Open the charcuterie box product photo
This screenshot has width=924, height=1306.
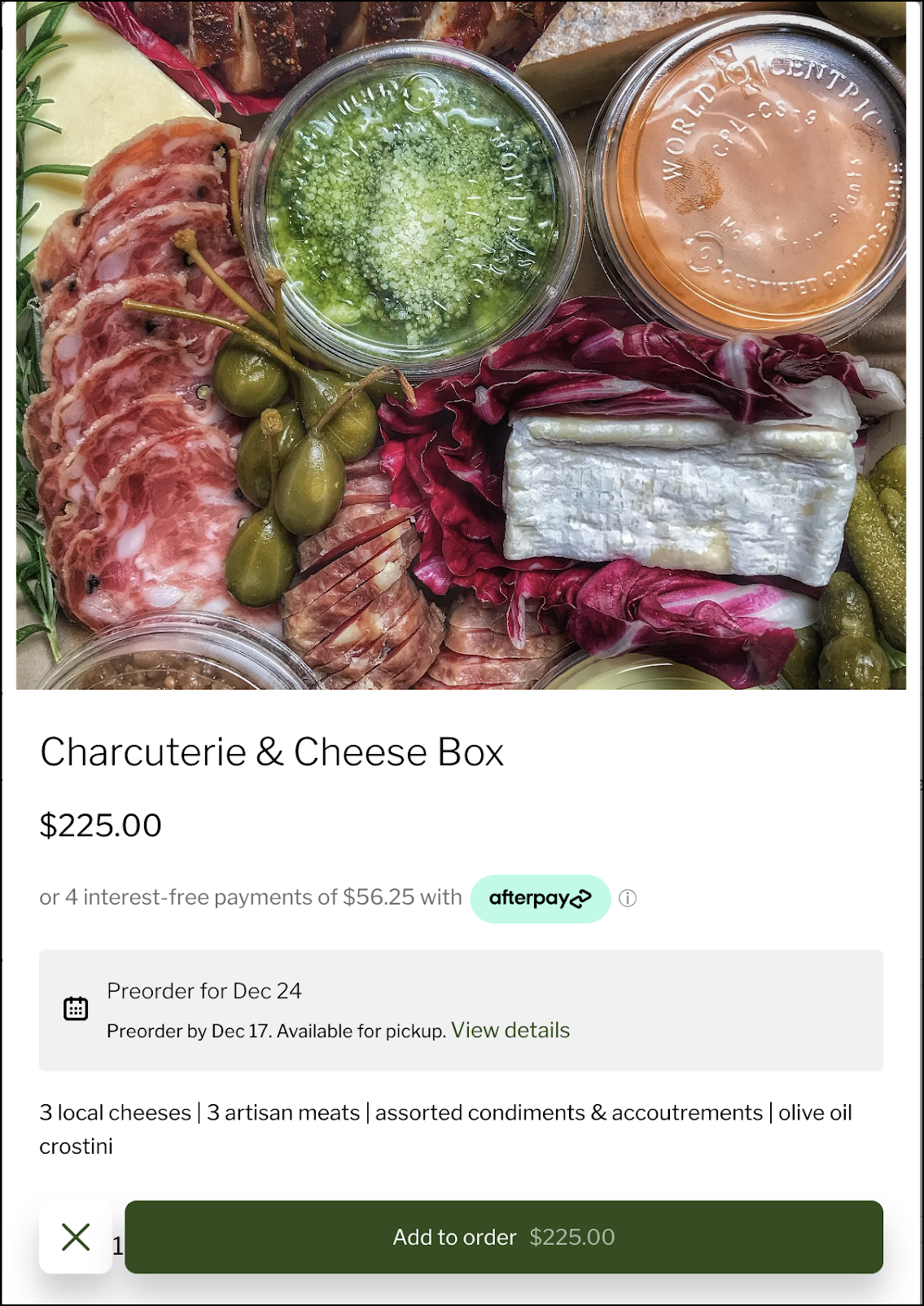pos(461,345)
